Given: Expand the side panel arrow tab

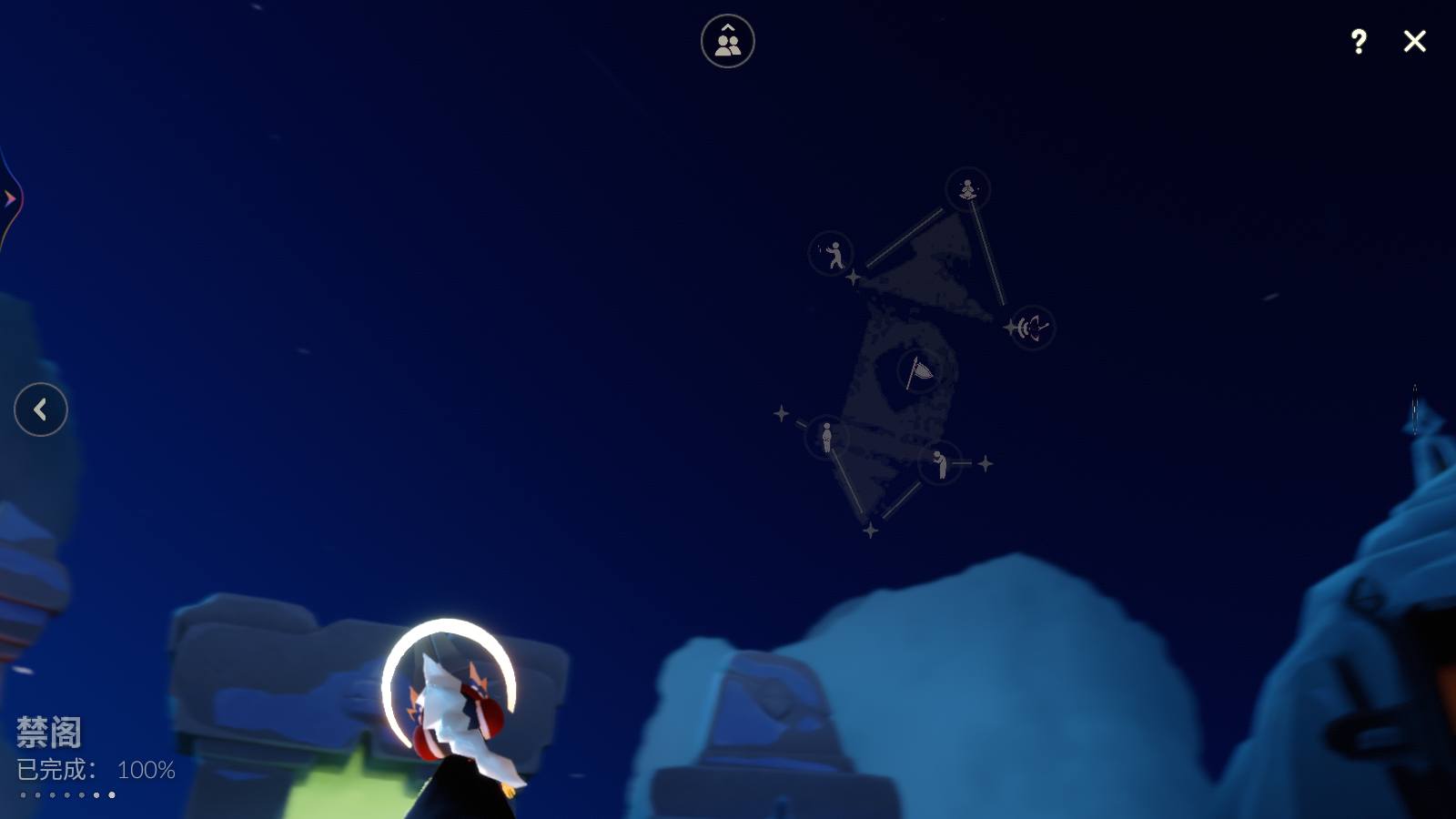Looking at the screenshot, I should coord(10,198).
